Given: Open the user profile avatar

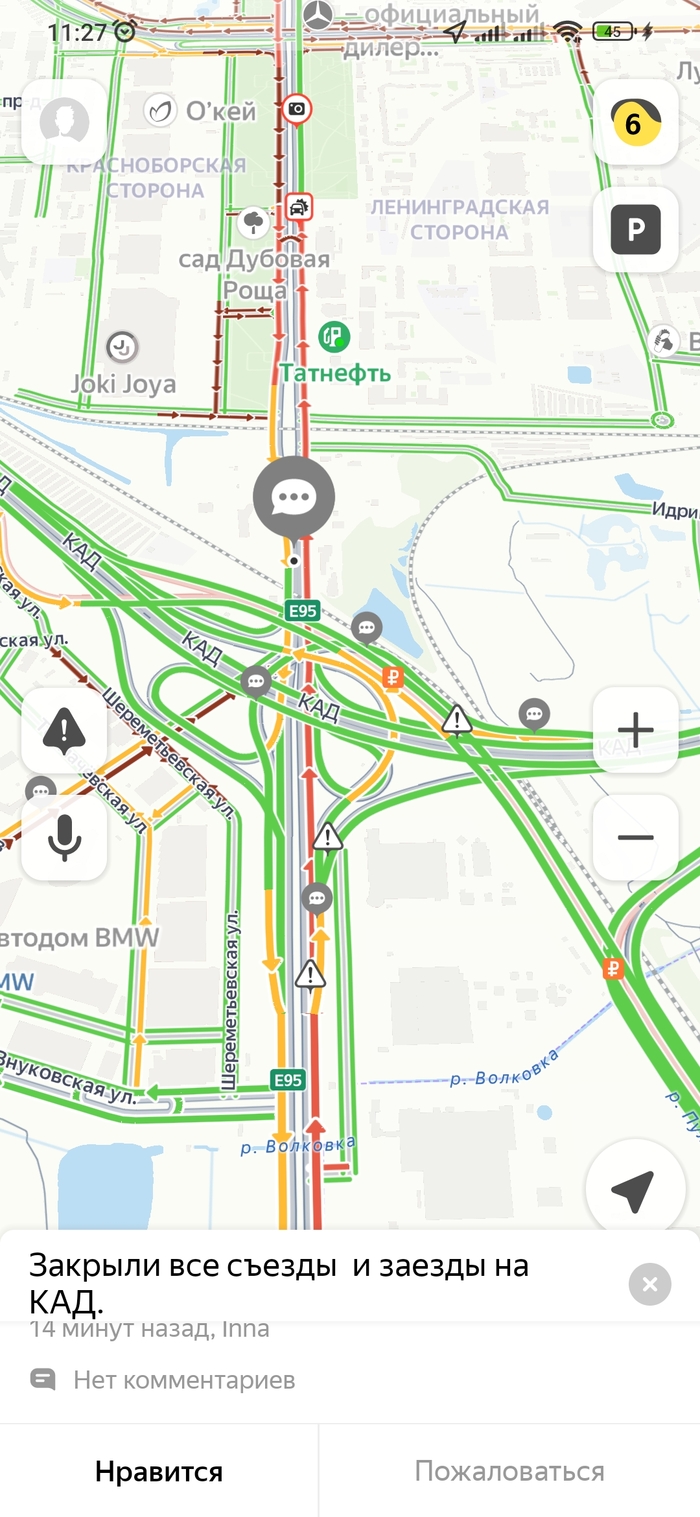Looking at the screenshot, I should tap(64, 122).
